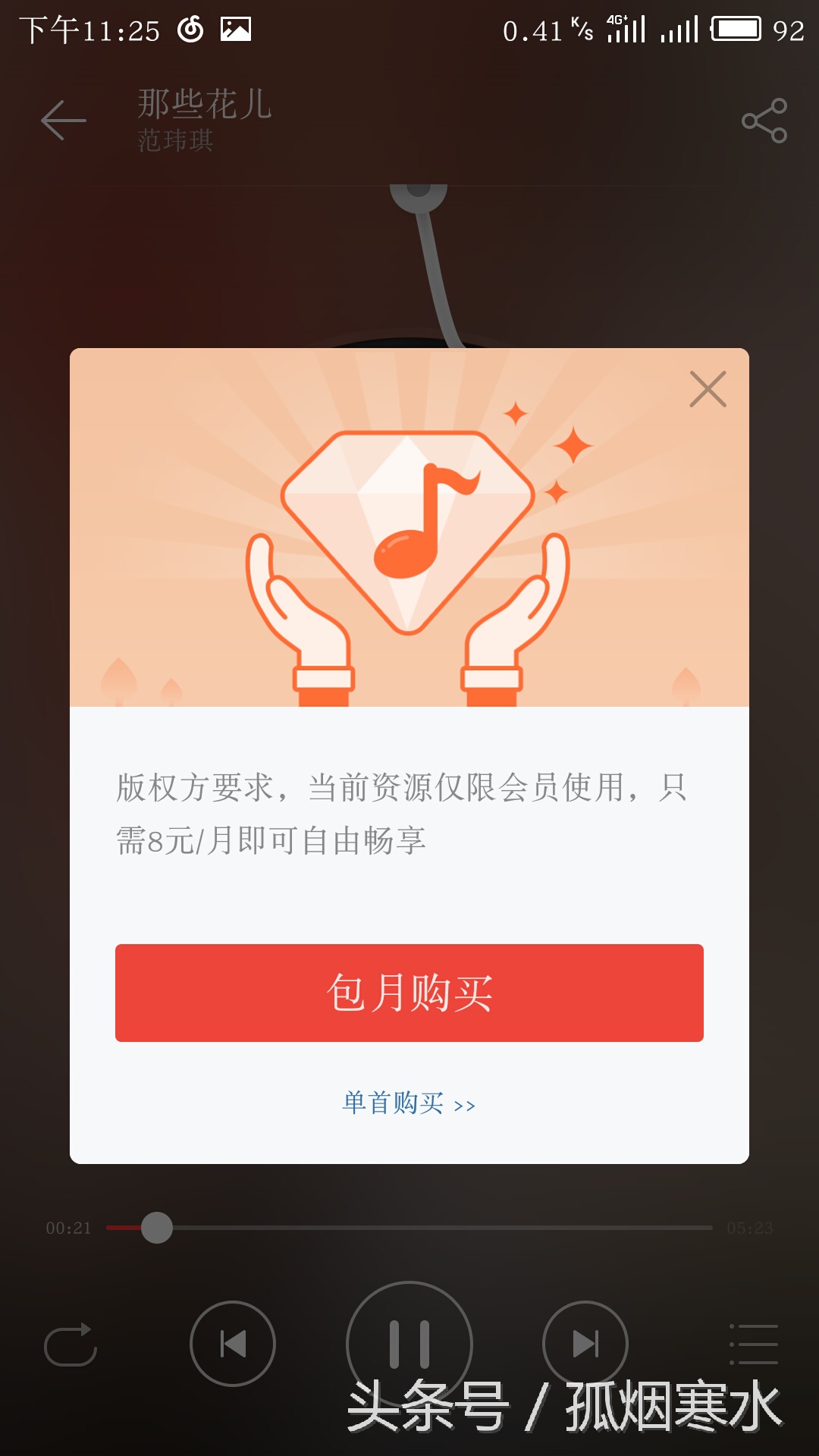Screen dimensions: 819x1456
Task: Click the back arrow to exit playback
Action: tap(64, 121)
